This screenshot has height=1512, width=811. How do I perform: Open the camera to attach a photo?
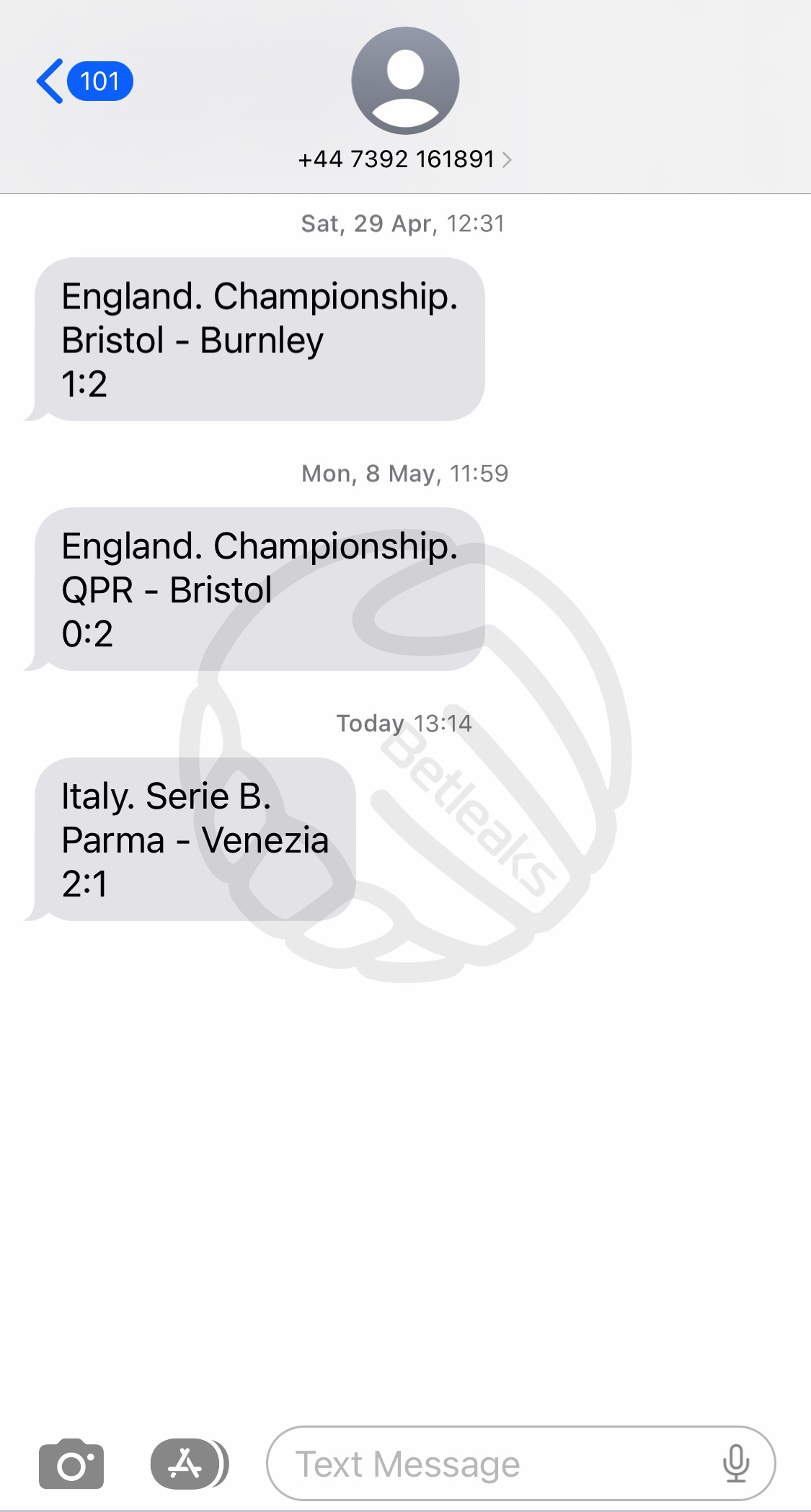[x=71, y=1464]
